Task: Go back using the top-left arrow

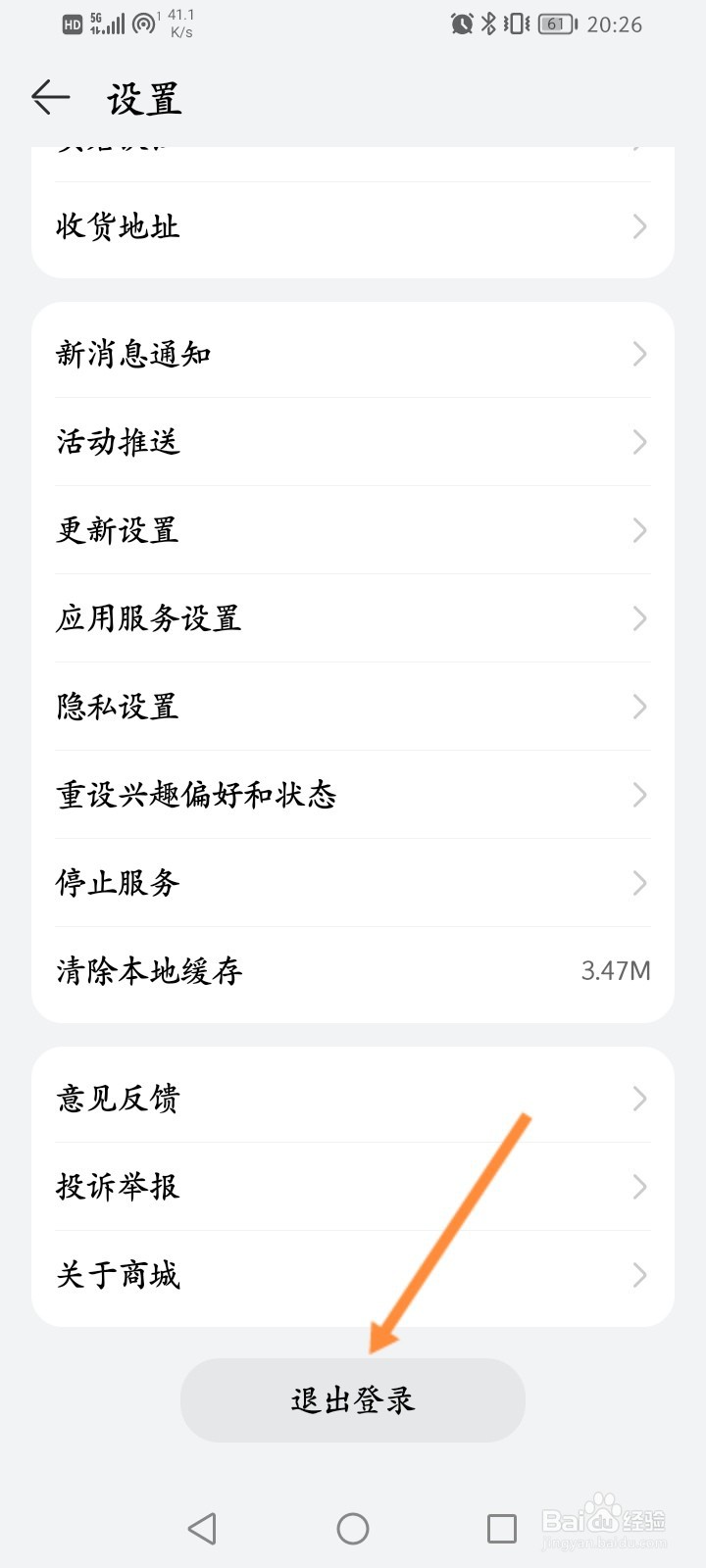Action: point(51,97)
